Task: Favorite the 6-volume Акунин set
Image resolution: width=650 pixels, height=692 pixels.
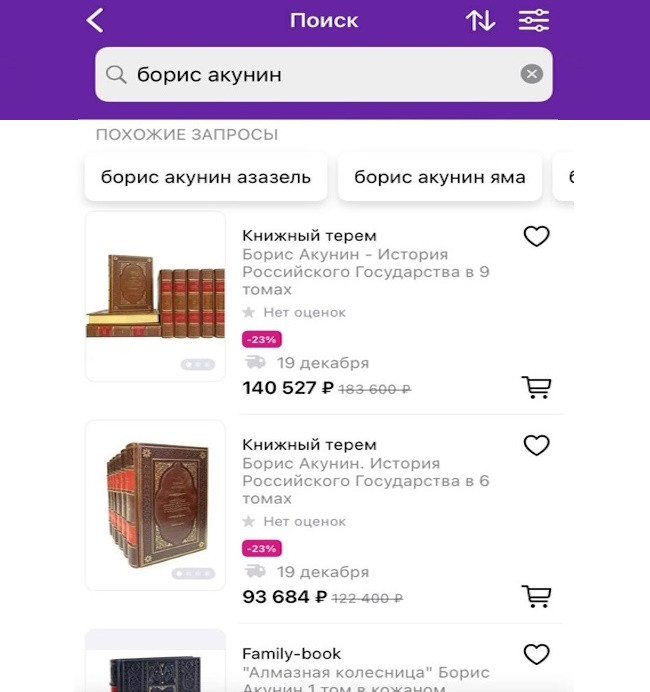Action: pyautogui.click(x=537, y=446)
